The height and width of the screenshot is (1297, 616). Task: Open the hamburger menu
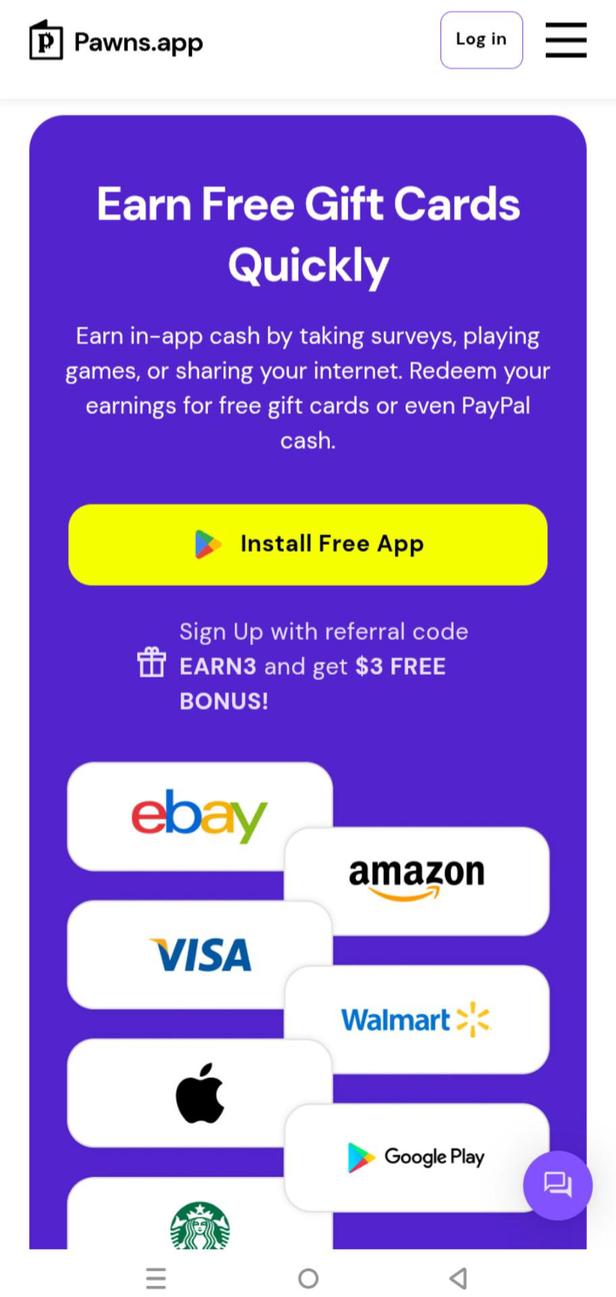(565, 40)
